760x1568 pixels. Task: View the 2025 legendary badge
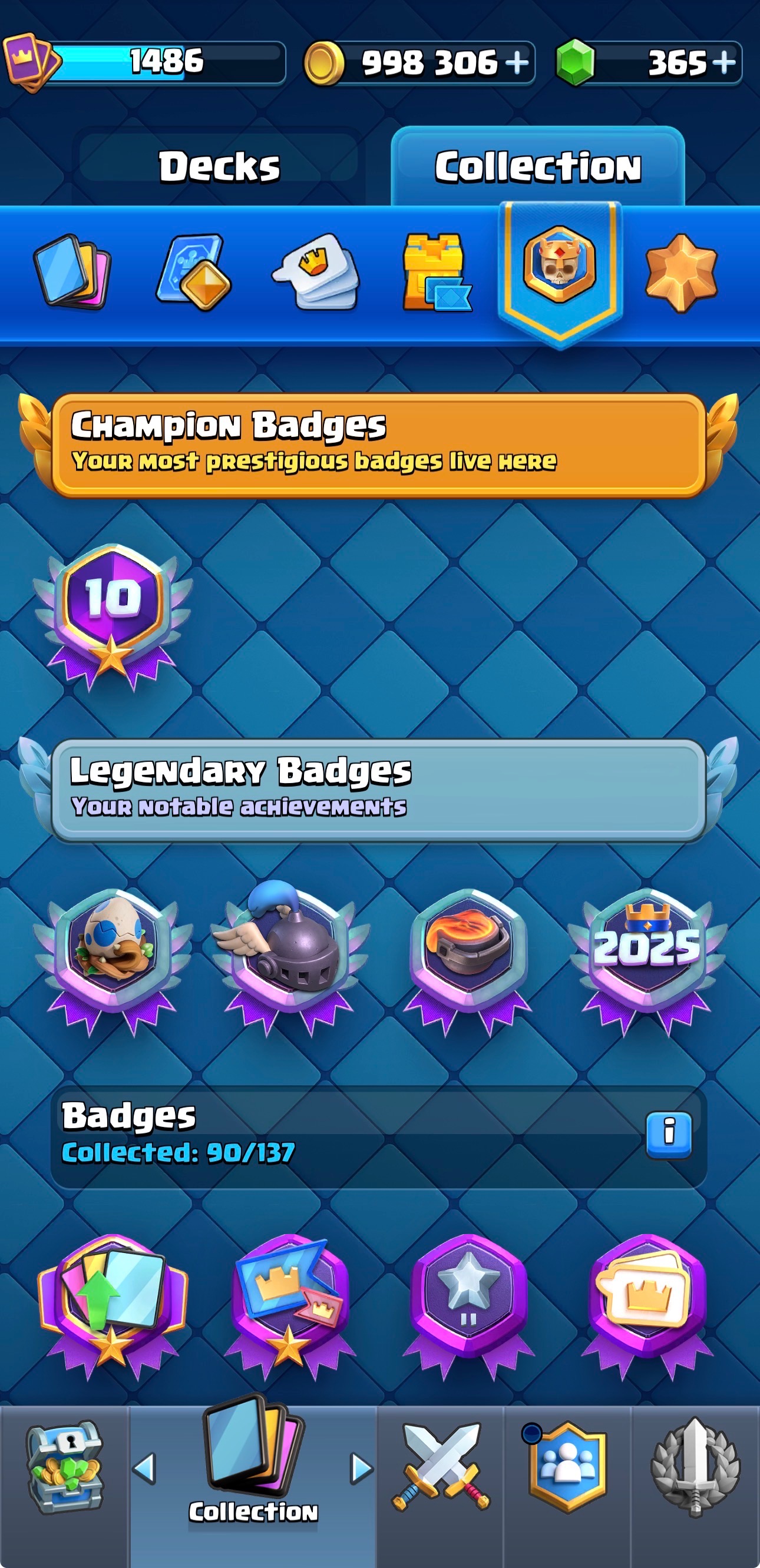[647, 962]
